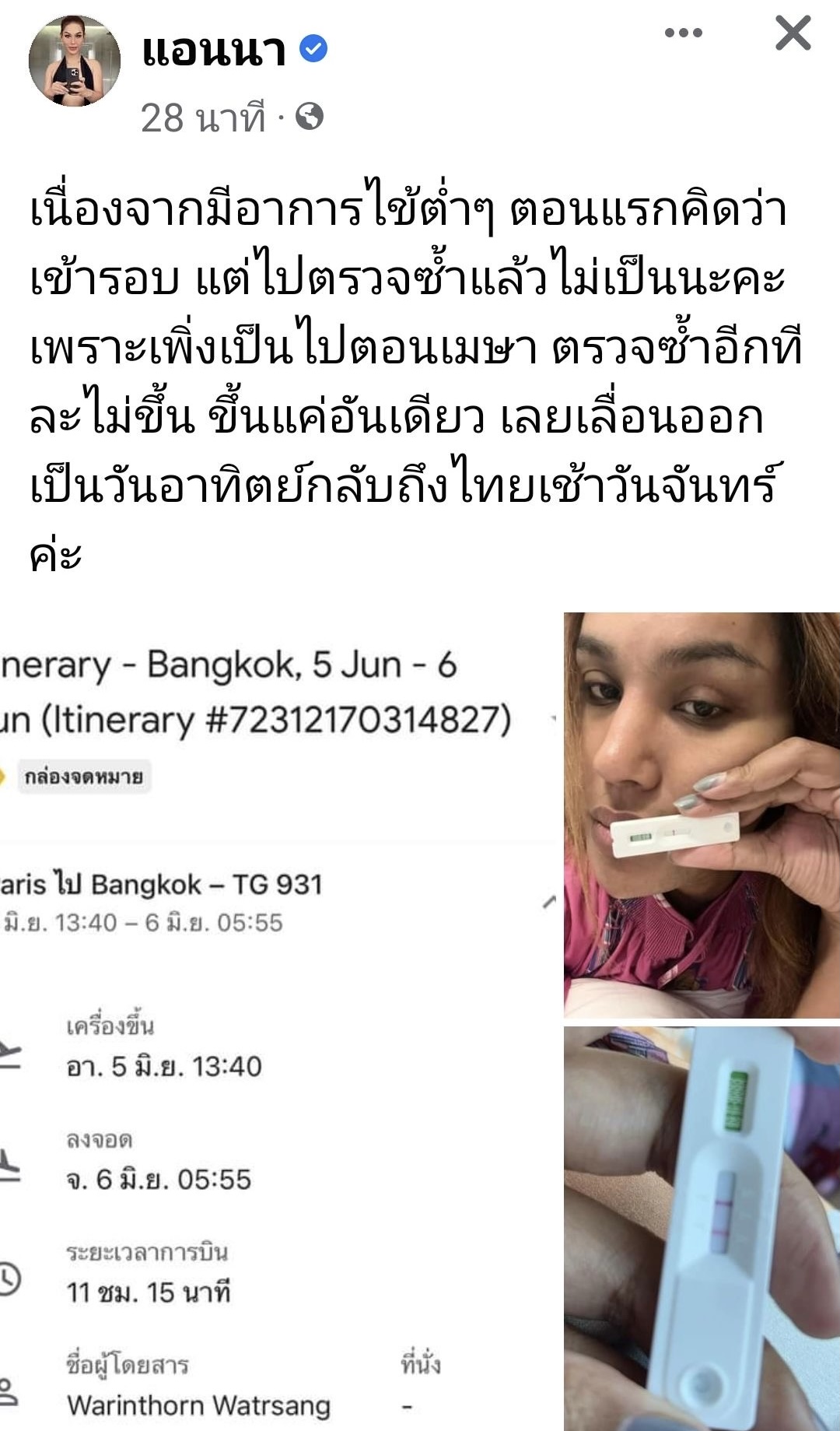The image size is (840, 1431).
Task: Open แอนนา's profile picture
Action: pyautogui.click(x=75, y=61)
